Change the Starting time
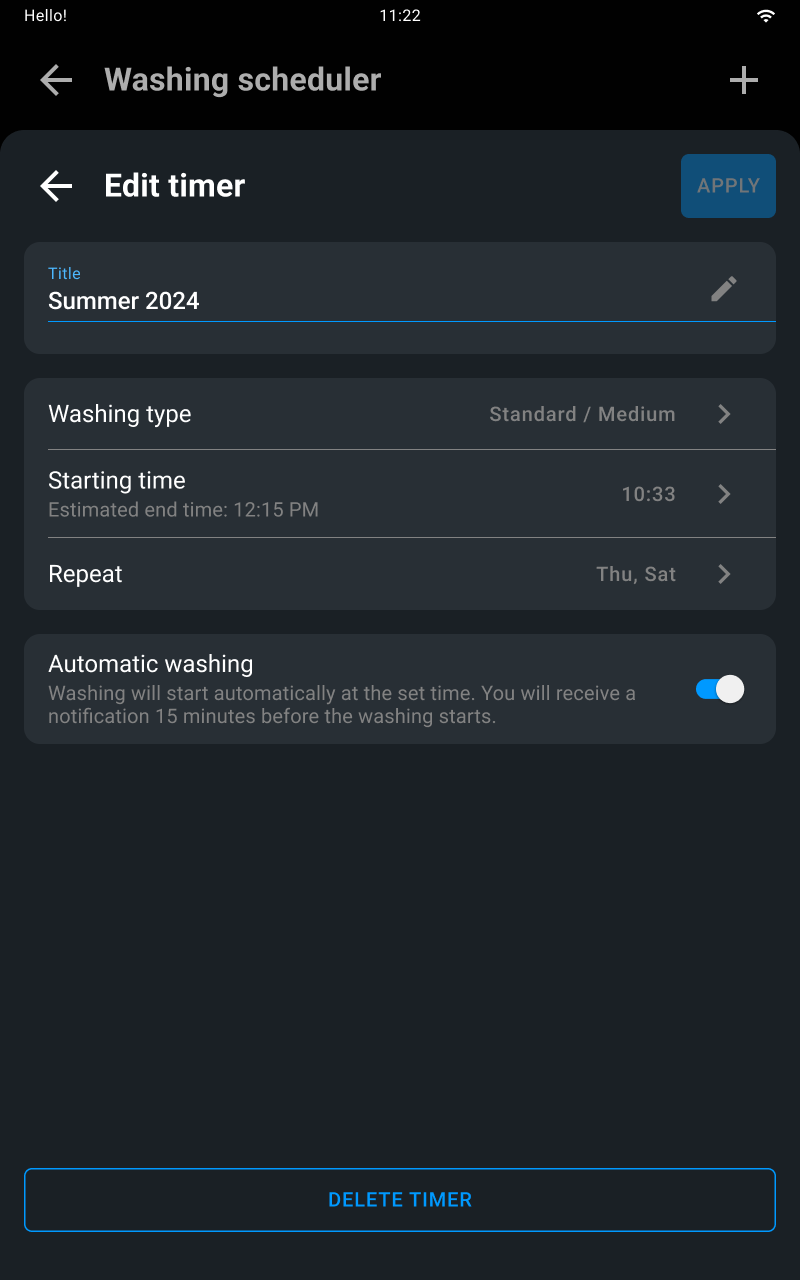 tap(400, 494)
